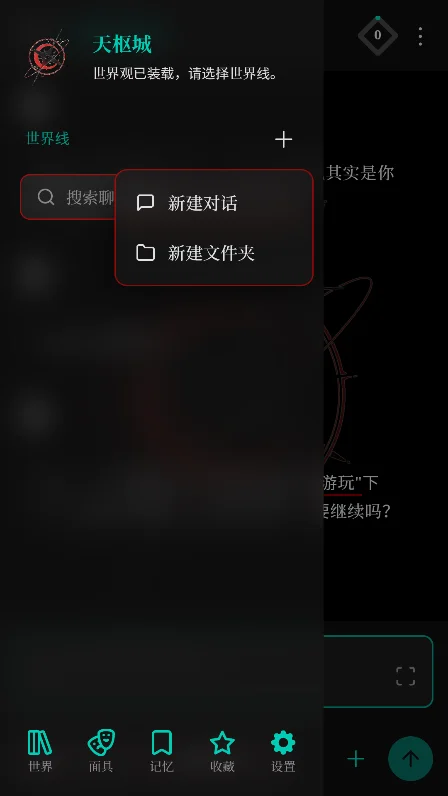Open the three-dot overflow menu
Image resolution: width=448 pixels, height=796 pixels.
[x=420, y=36]
